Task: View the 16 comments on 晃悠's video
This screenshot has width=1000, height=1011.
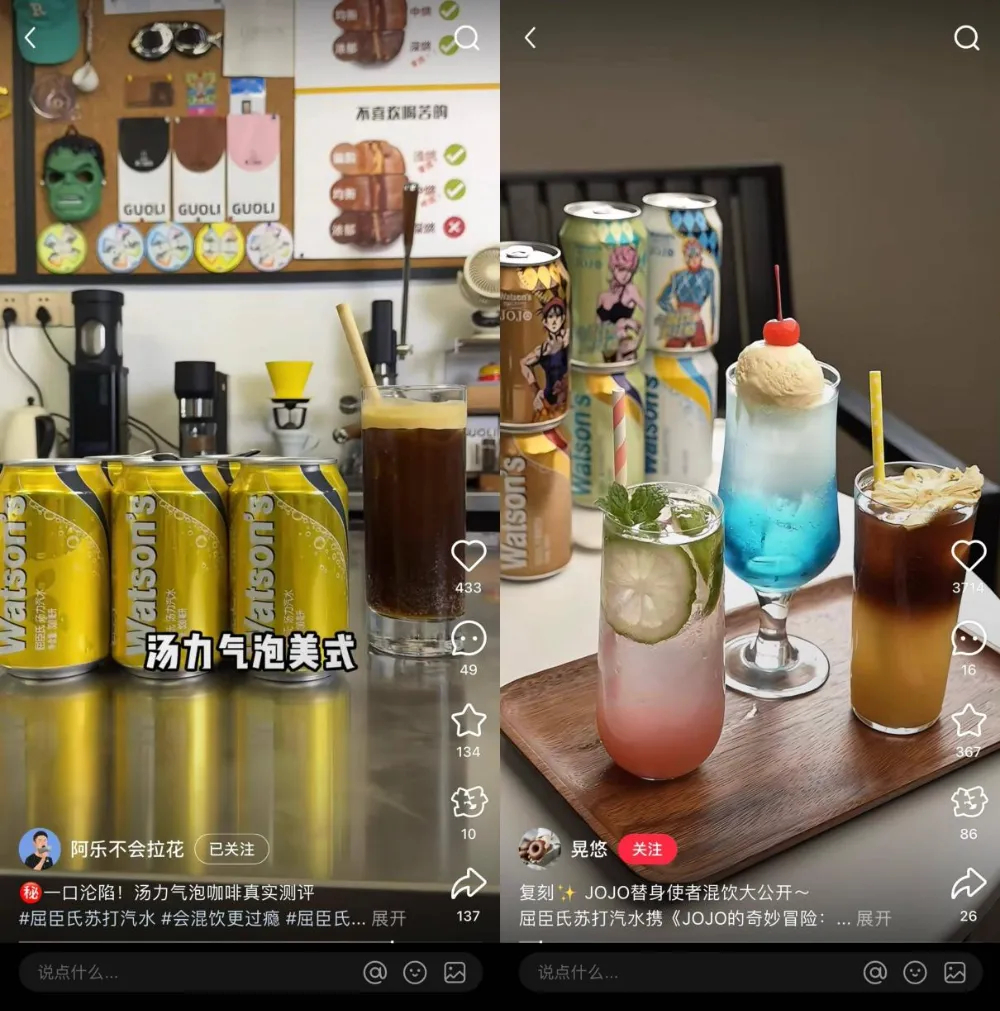Action: pos(968,638)
